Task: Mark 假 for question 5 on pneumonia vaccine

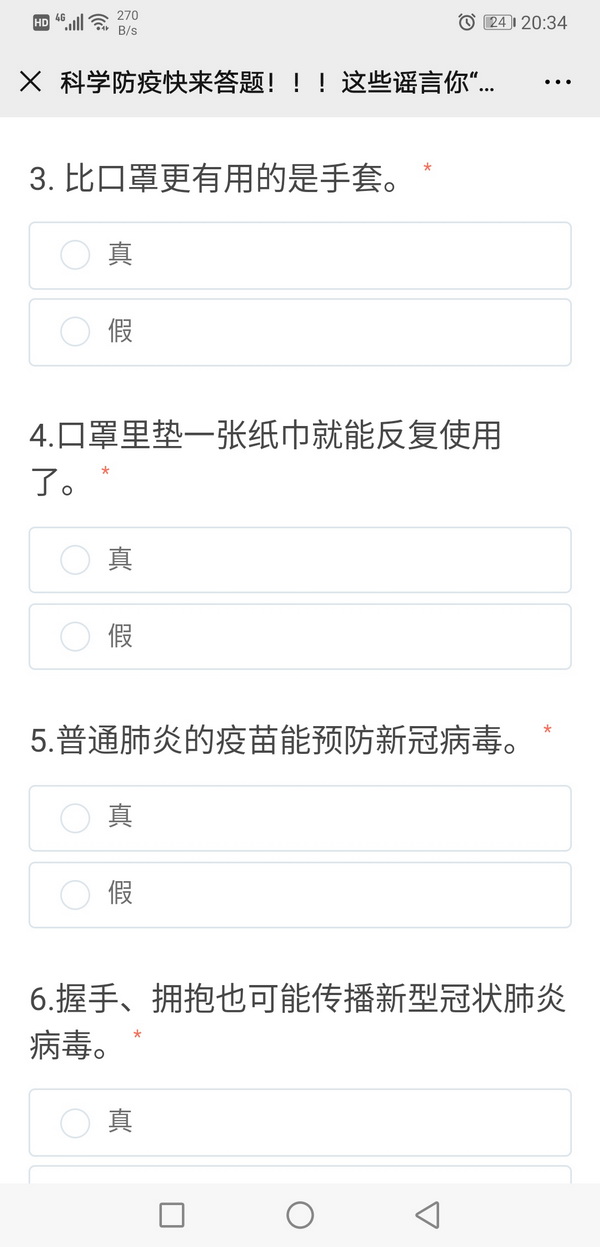Action: point(76,894)
